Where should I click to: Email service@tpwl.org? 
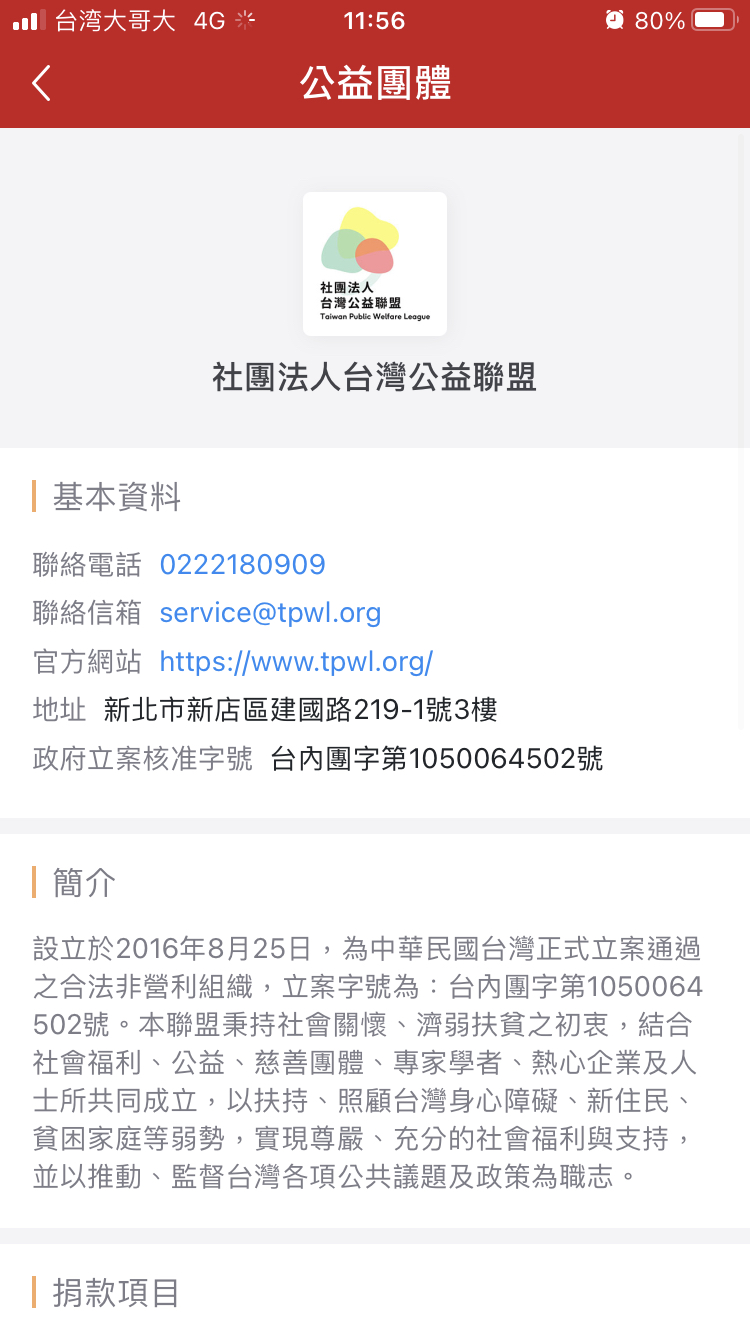click(270, 613)
